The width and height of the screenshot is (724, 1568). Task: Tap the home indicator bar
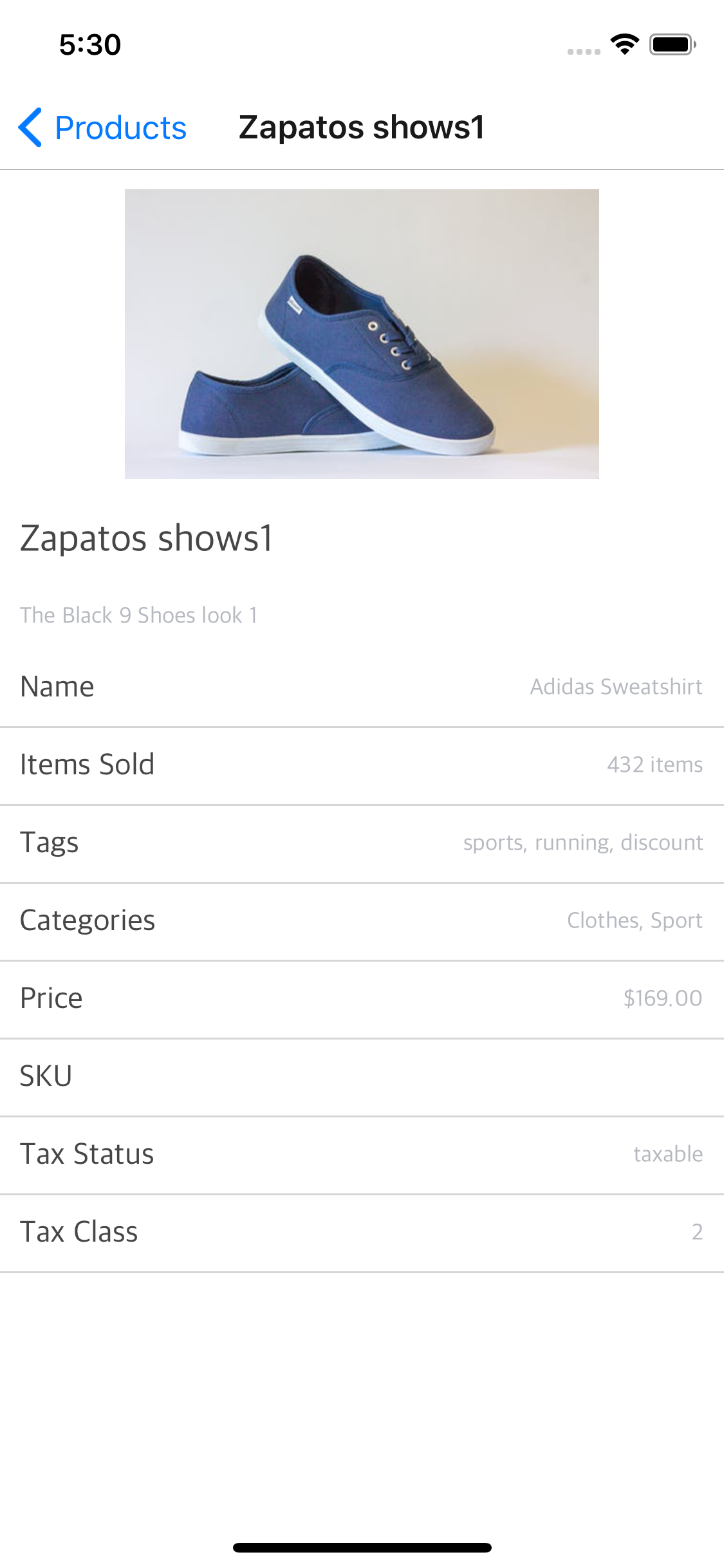[x=362, y=1547]
